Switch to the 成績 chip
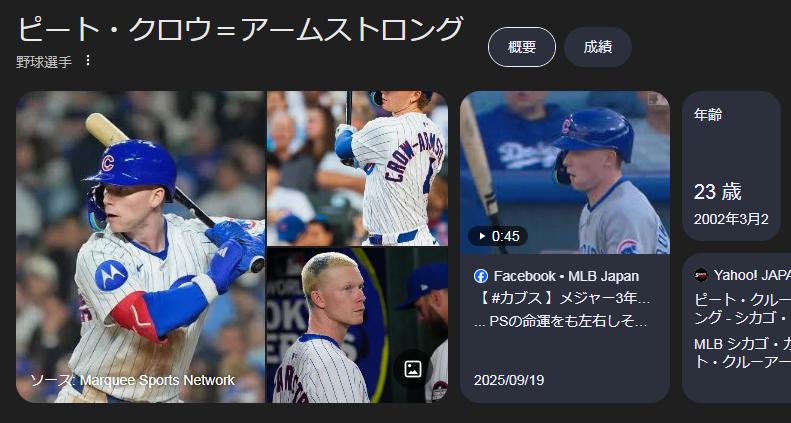This screenshot has width=791, height=423. [x=598, y=47]
